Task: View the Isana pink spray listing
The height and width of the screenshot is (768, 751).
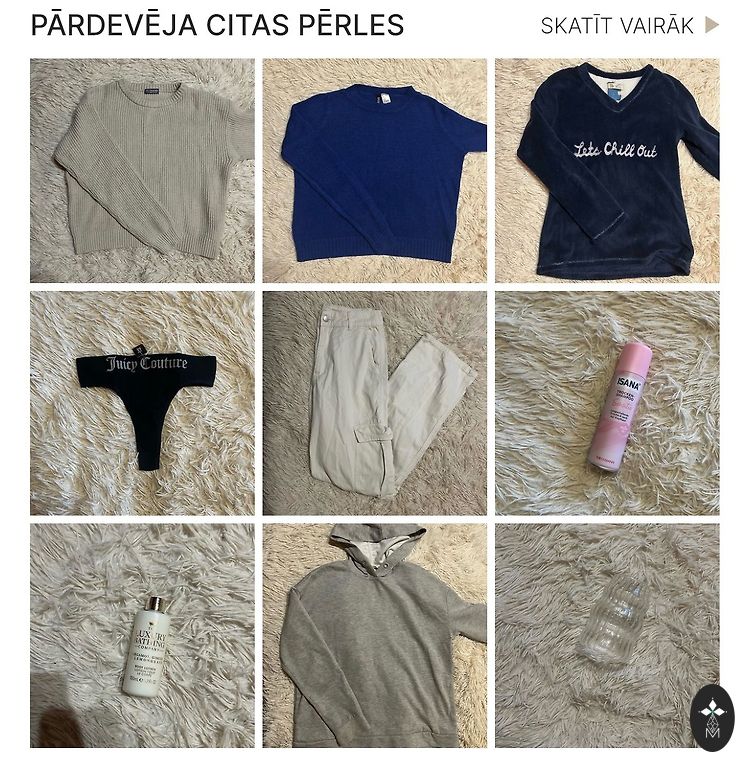Action: [x=606, y=402]
